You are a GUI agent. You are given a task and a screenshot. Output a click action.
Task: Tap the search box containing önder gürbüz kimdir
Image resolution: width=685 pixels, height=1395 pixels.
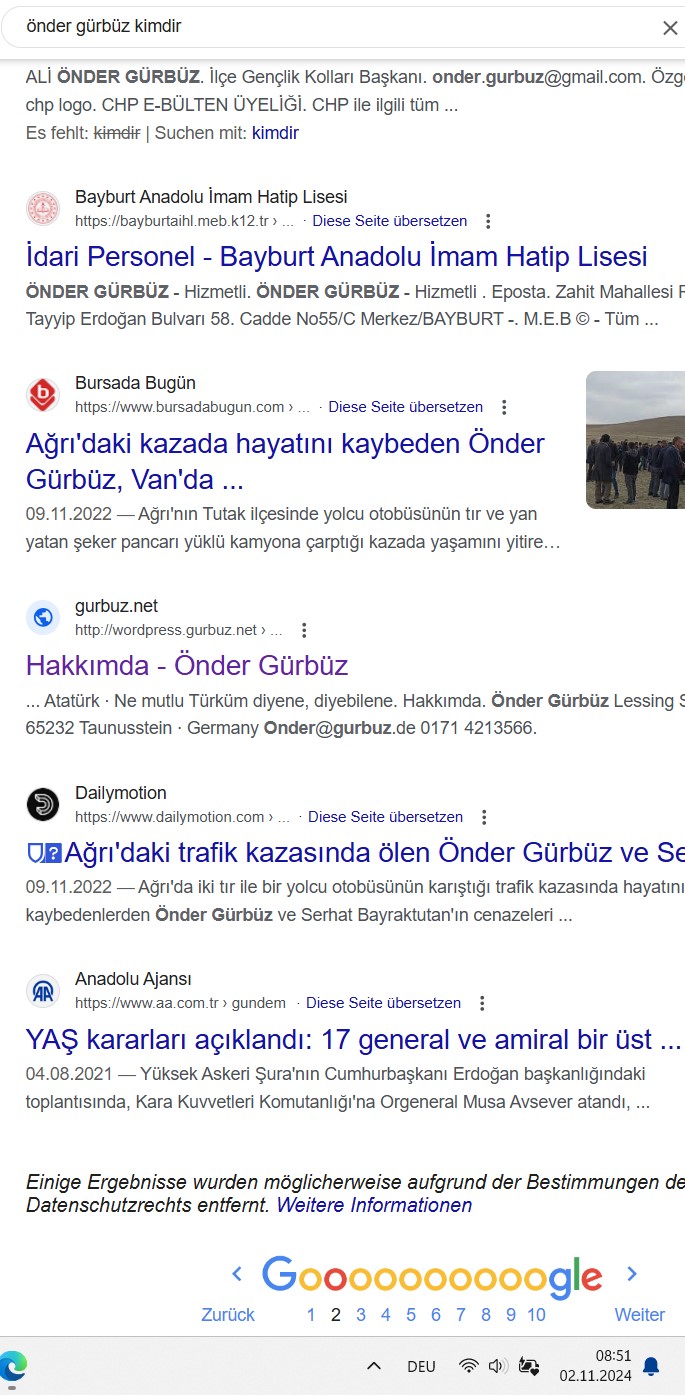tap(330, 27)
